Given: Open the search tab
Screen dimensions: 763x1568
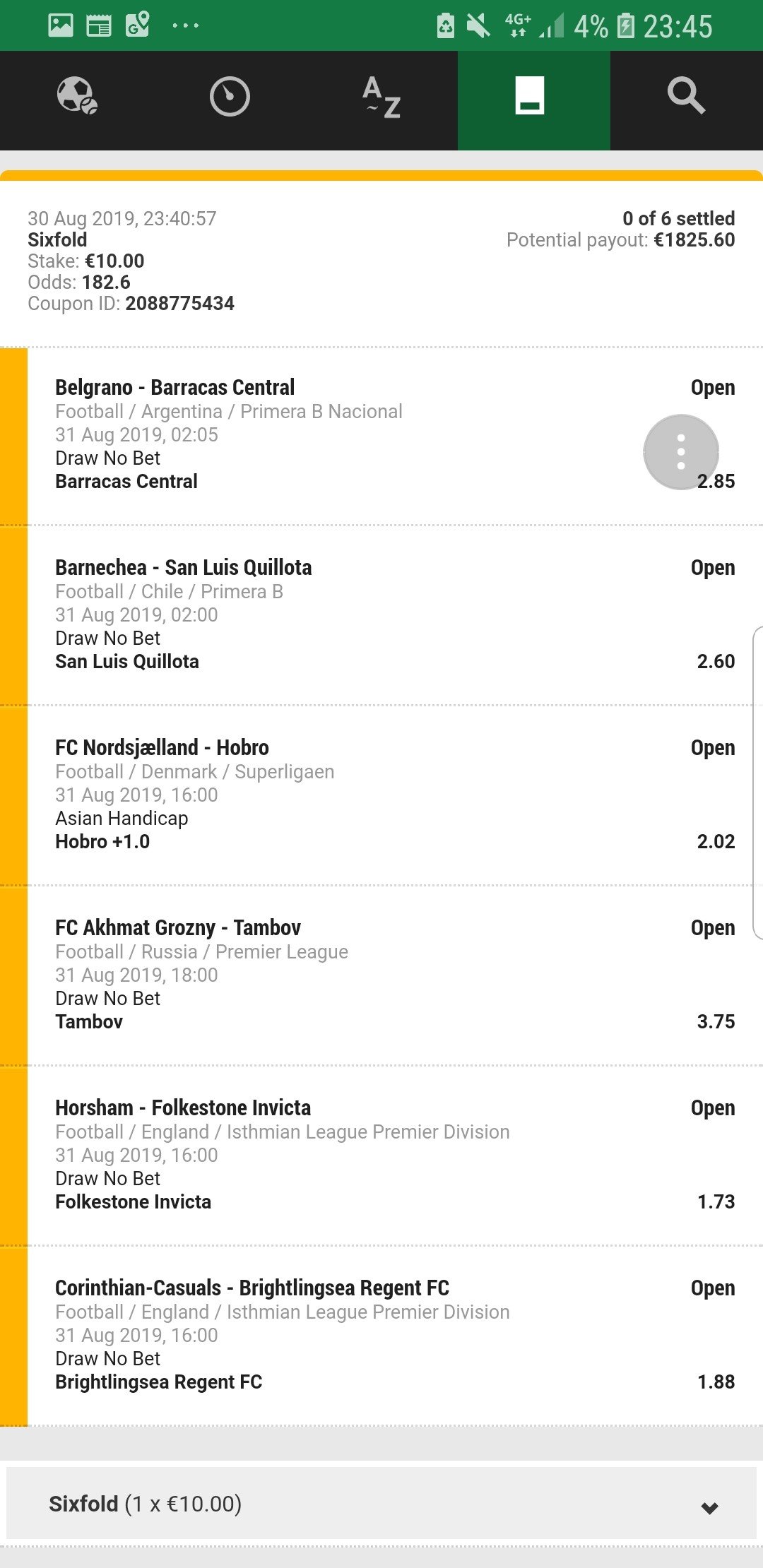Looking at the screenshot, I should [686, 97].
